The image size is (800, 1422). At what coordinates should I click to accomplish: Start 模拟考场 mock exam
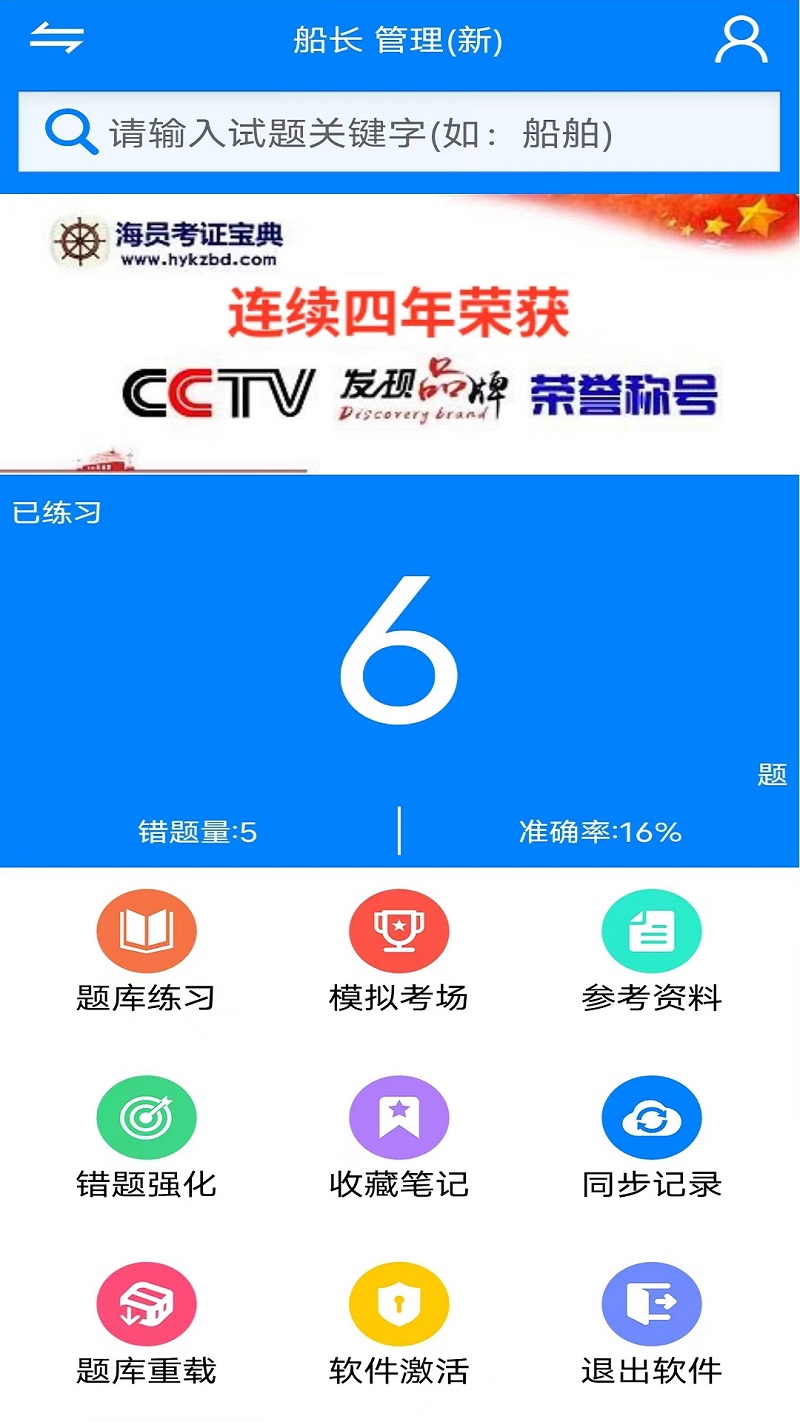(399, 950)
